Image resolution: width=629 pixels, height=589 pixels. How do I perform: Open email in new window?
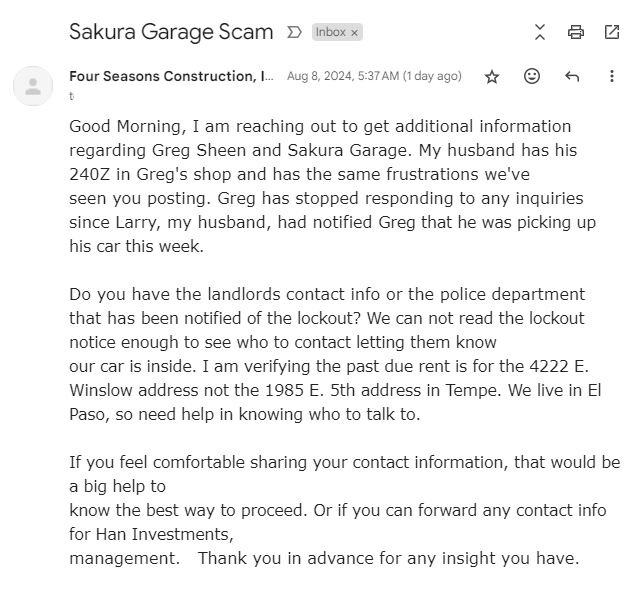612,32
